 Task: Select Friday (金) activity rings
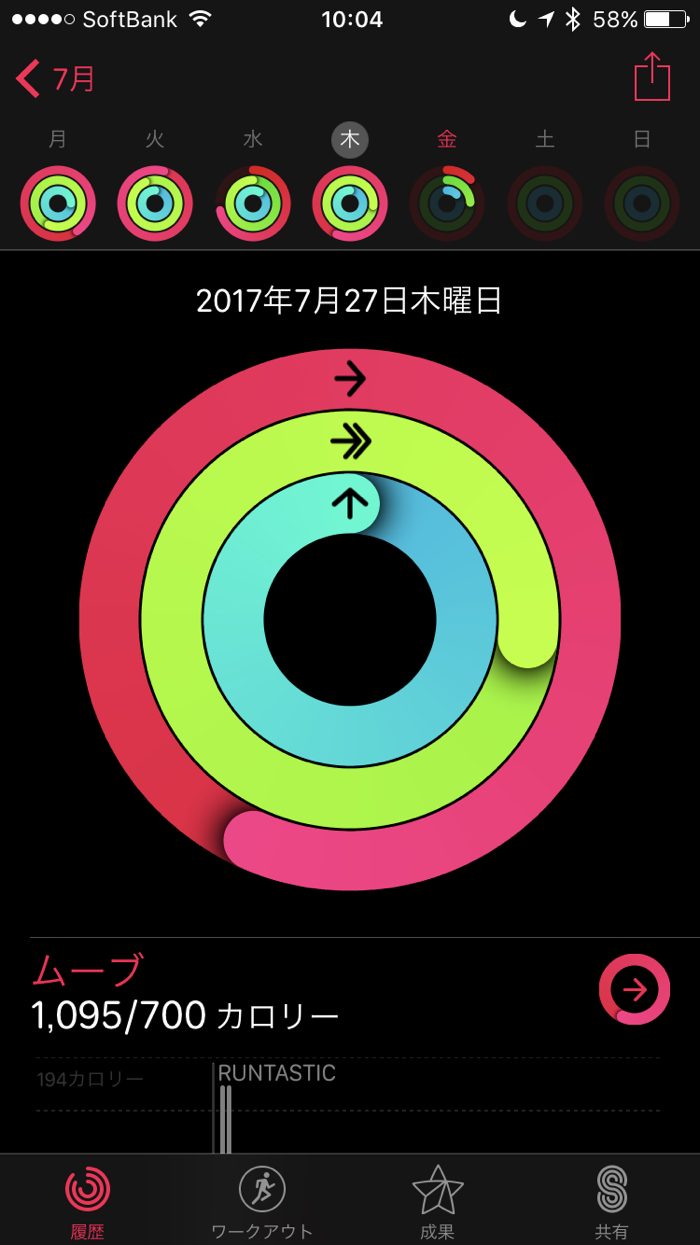tap(447, 203)
